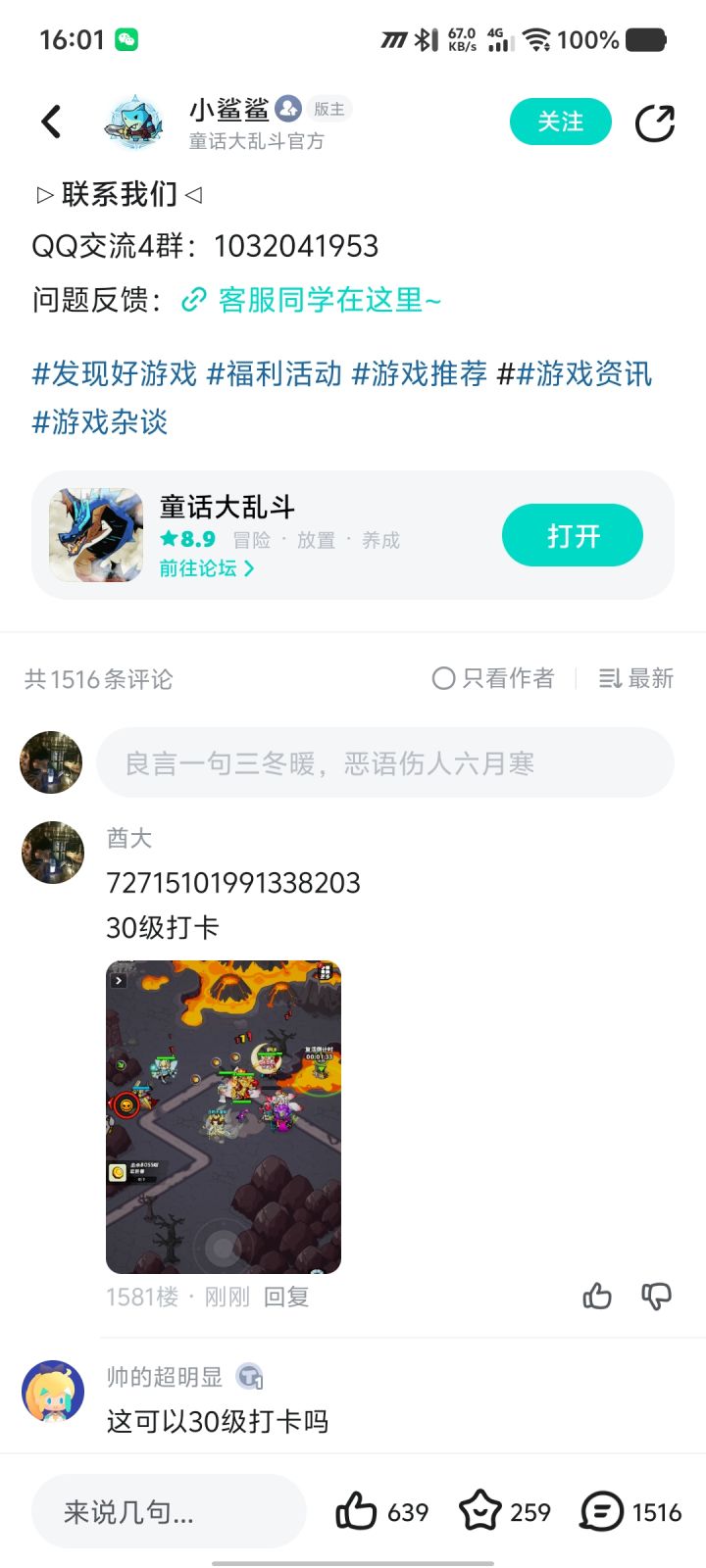Image resolution: width=706 pixels, height=1568 pixels.
Task: Give a thumbs-up to 酋大's comment
Action: tap(596, 1296)
